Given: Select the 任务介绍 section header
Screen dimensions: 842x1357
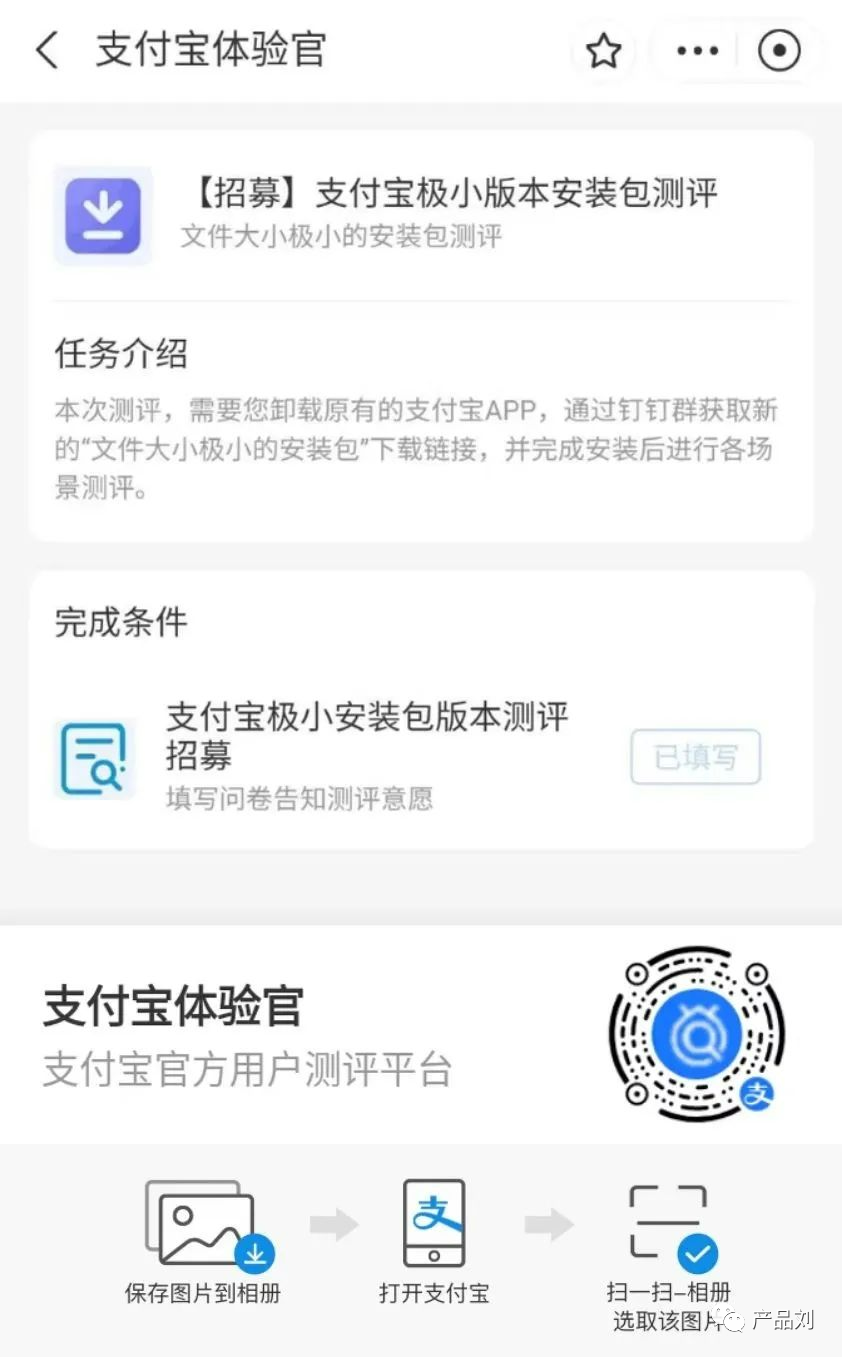Looking at the screenshot, I should tap(119, 353).
